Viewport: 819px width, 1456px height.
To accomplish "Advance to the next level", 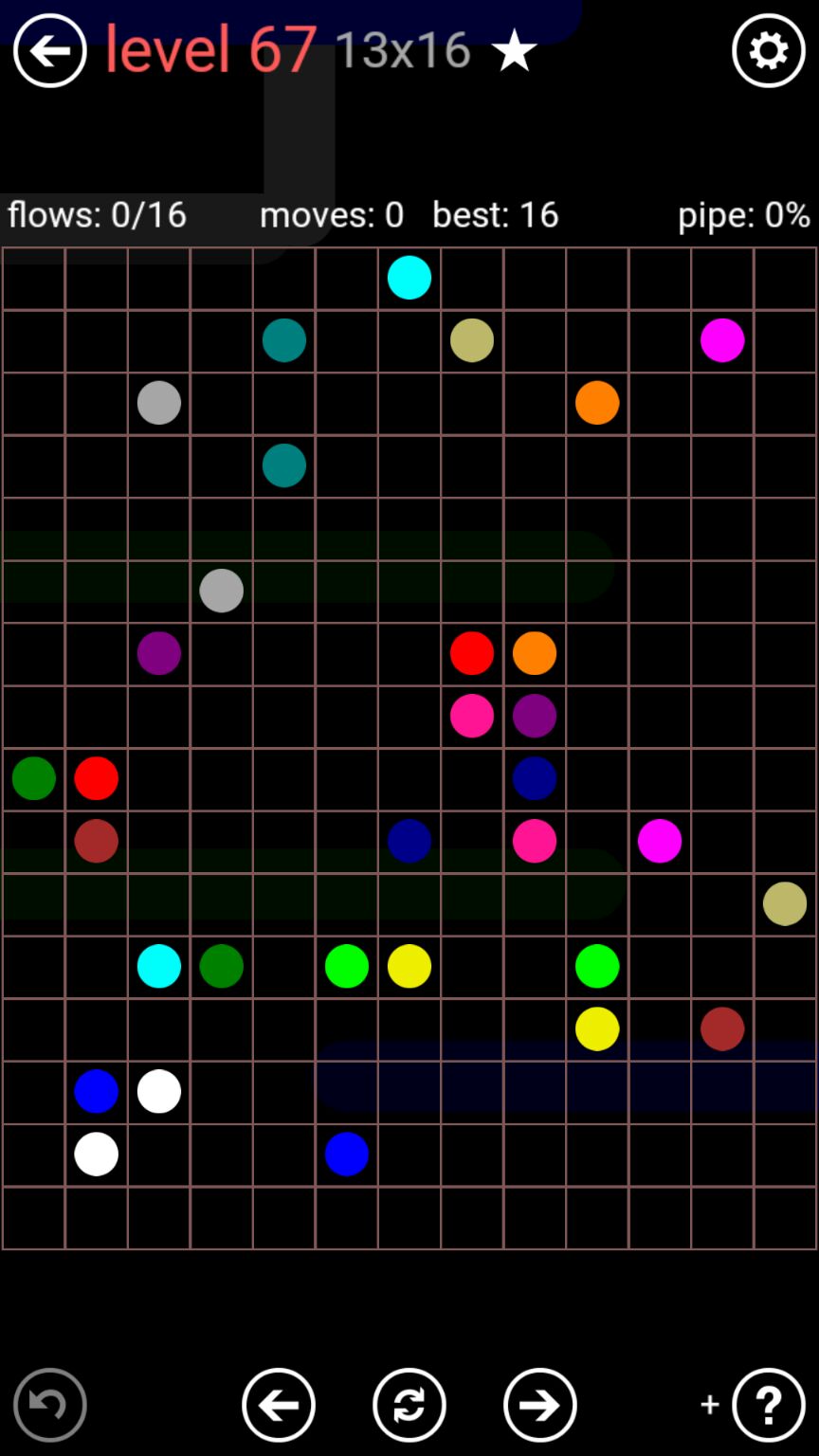I will coord(540,1404).
